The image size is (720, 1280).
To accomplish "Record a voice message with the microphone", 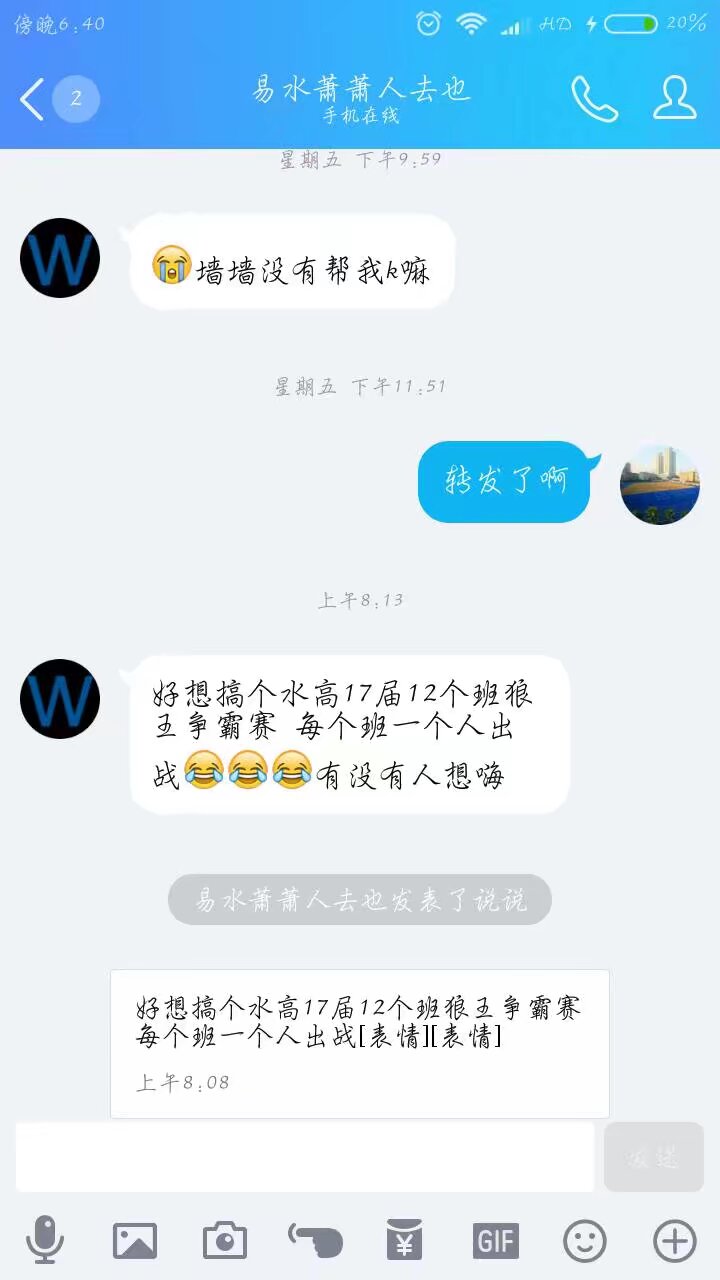I will (x=45, y=1241).
